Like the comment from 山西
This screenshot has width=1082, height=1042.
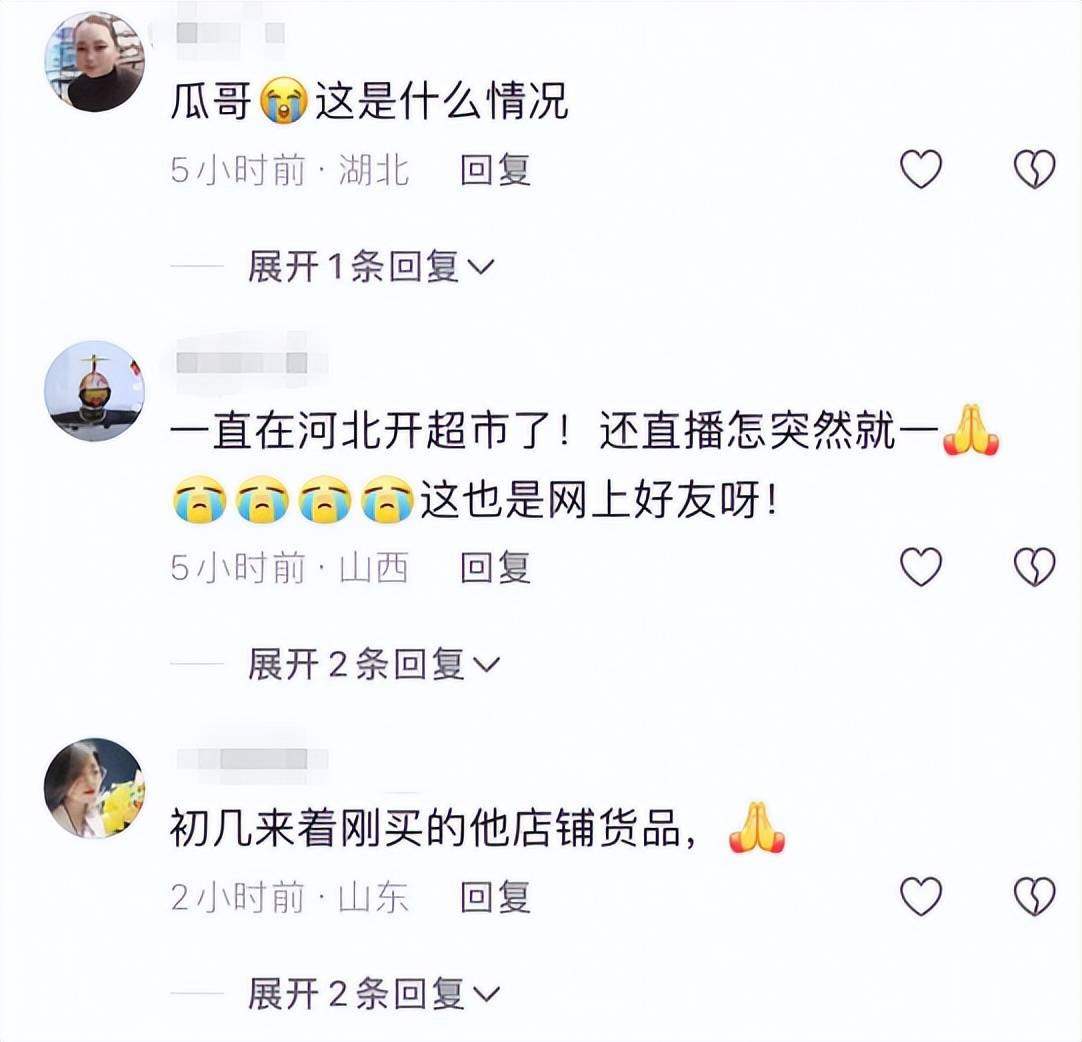921,568
